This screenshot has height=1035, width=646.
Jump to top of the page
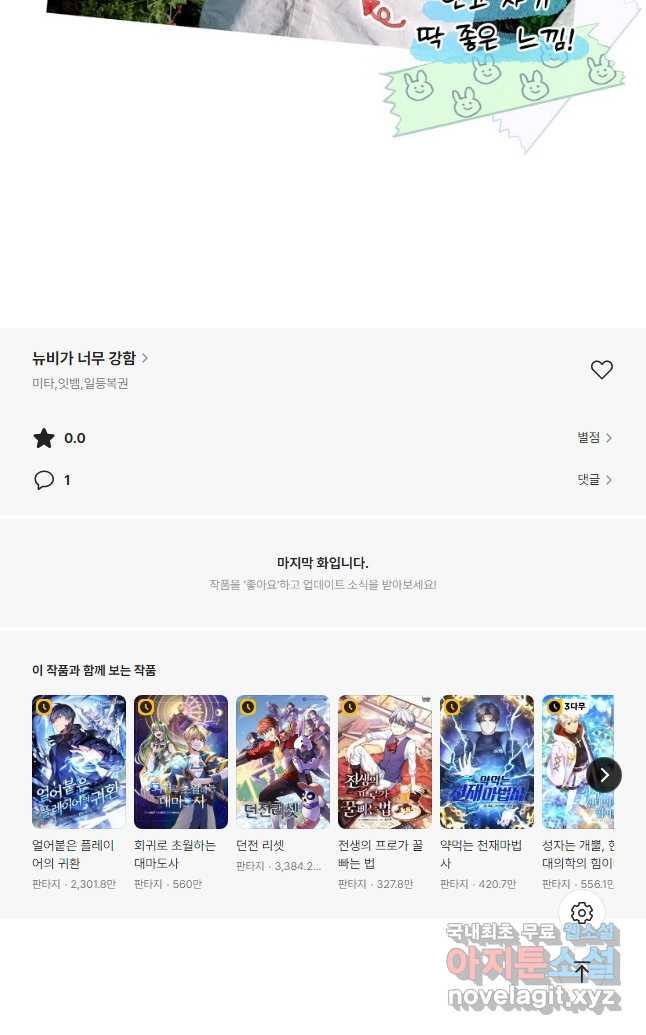click(582, 971)
